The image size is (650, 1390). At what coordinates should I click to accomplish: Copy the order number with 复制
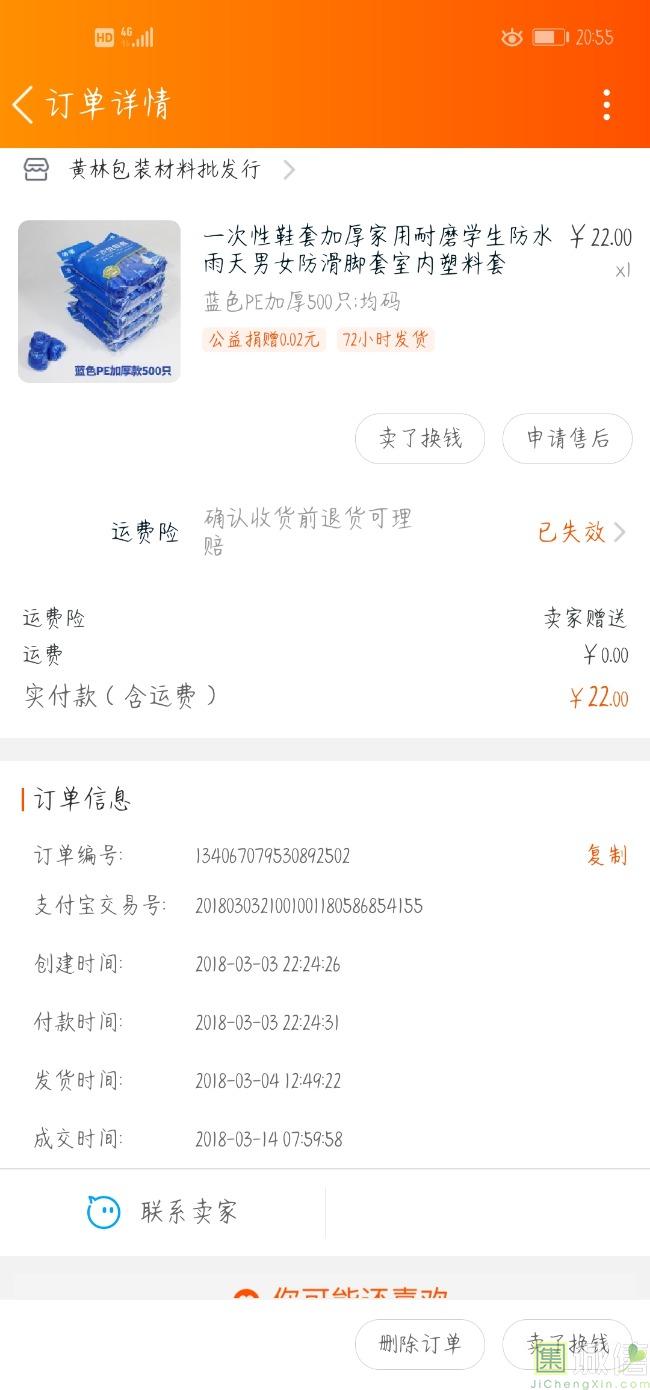point(606,855)
